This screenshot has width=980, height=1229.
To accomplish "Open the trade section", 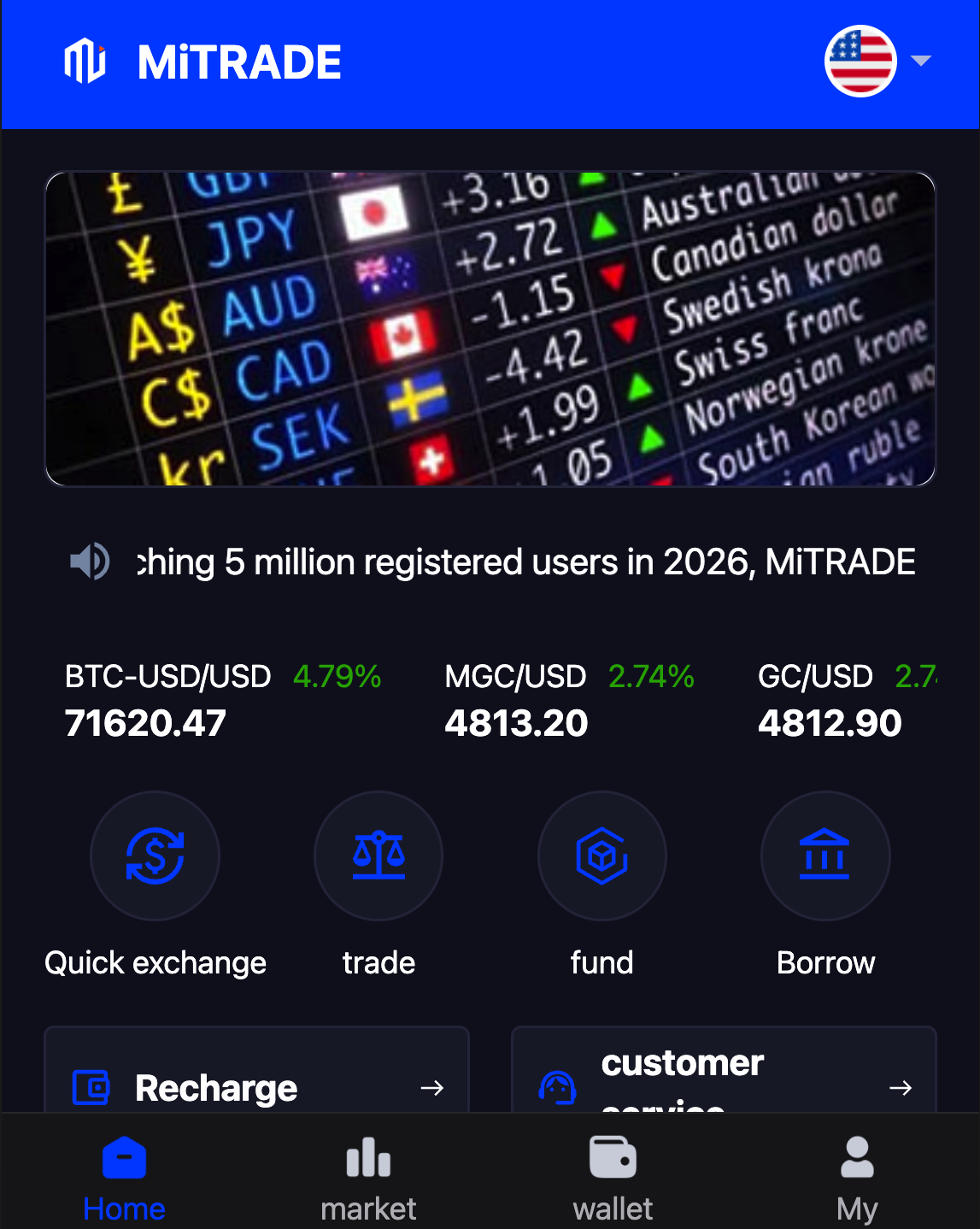I will [x=379, y=856].
